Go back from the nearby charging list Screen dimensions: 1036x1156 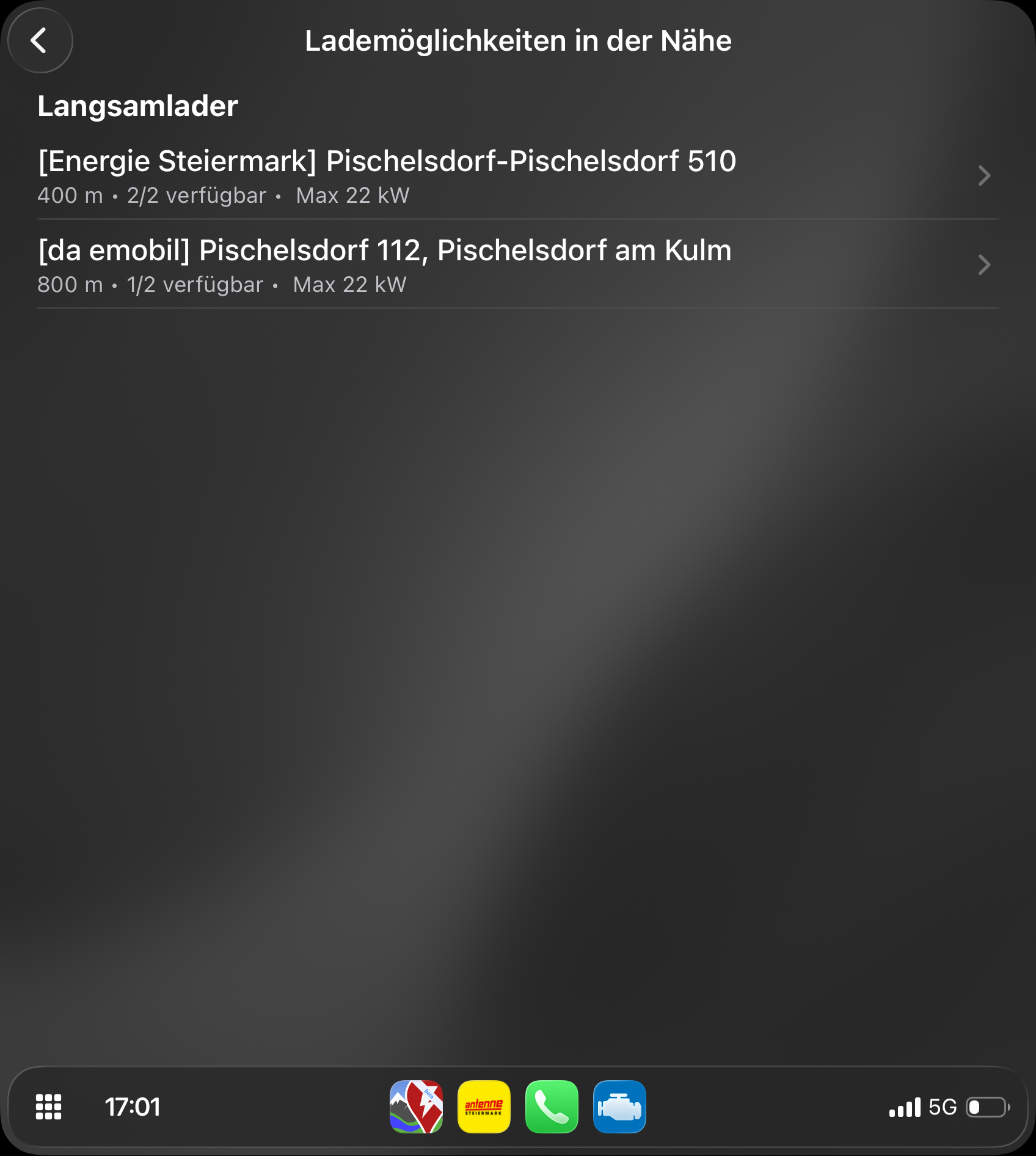pyautogui.click(x=40, y=40)
